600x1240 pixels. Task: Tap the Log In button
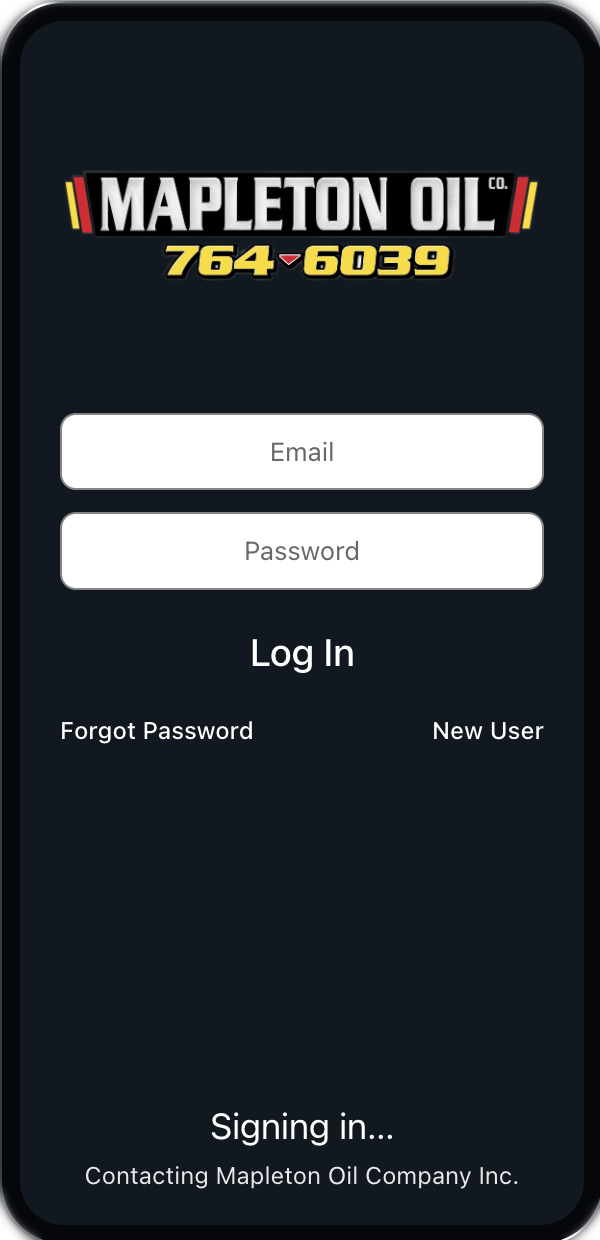[x=302, y=653]
